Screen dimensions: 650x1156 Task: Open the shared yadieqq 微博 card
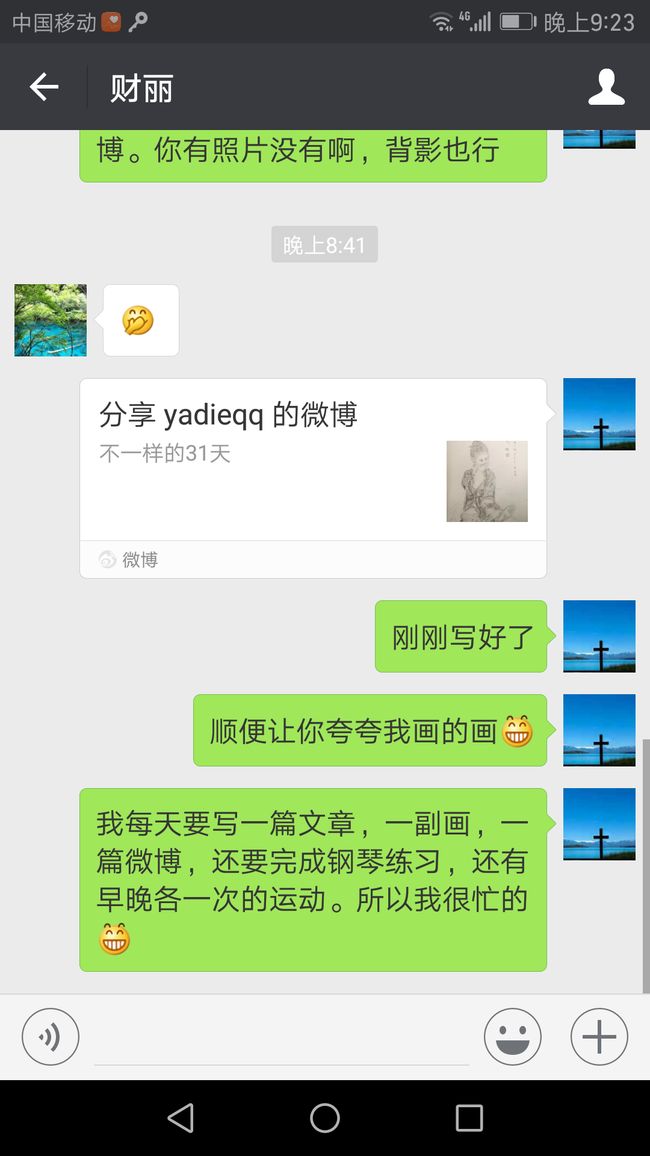313,478
